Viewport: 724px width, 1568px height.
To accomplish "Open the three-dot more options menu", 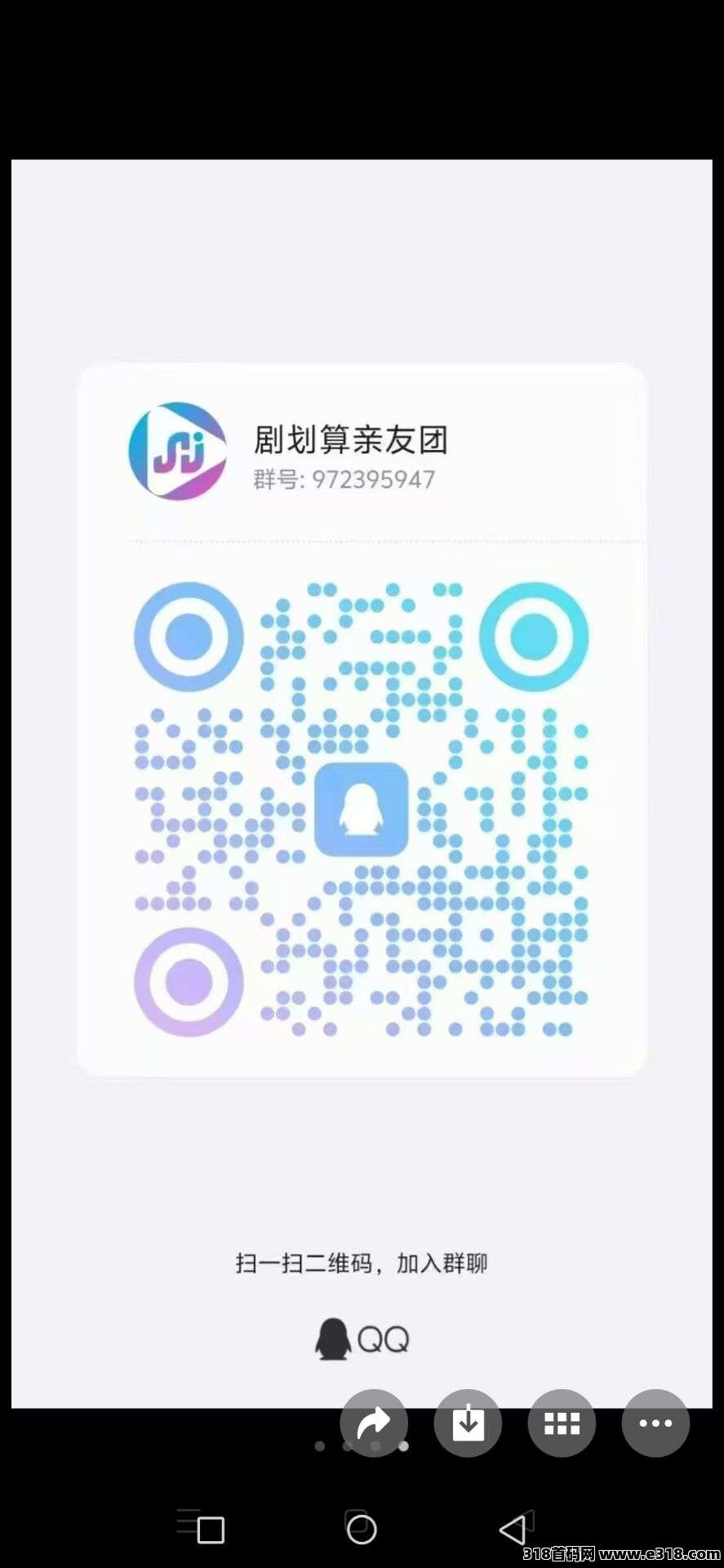I will pos(655,1423).
